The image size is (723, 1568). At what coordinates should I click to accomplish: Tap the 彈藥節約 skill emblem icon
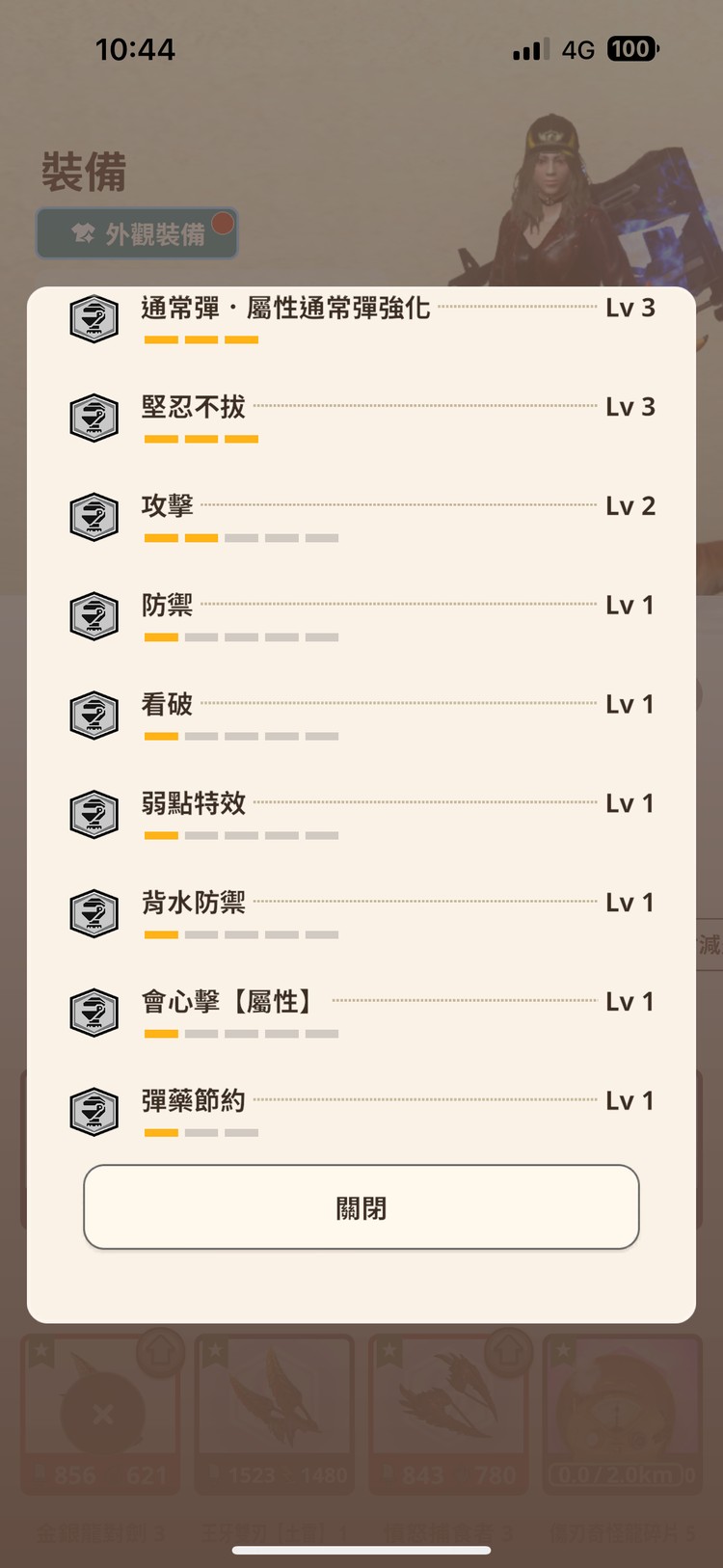click(x=94, y=1112)
